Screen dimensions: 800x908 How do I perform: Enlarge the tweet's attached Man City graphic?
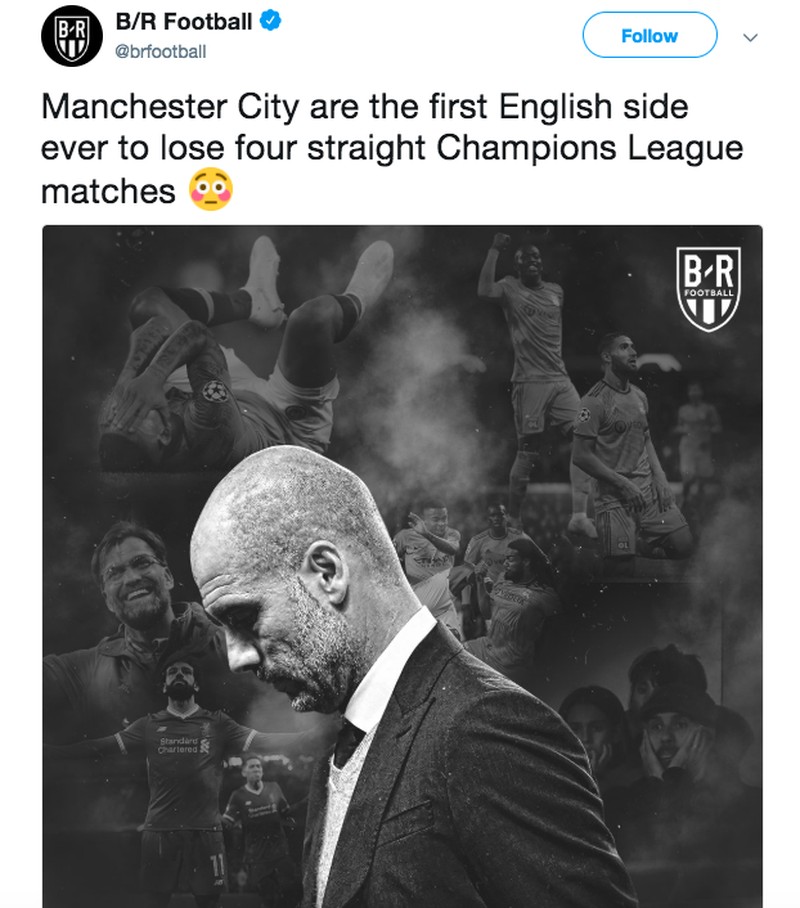pos(401,565)
